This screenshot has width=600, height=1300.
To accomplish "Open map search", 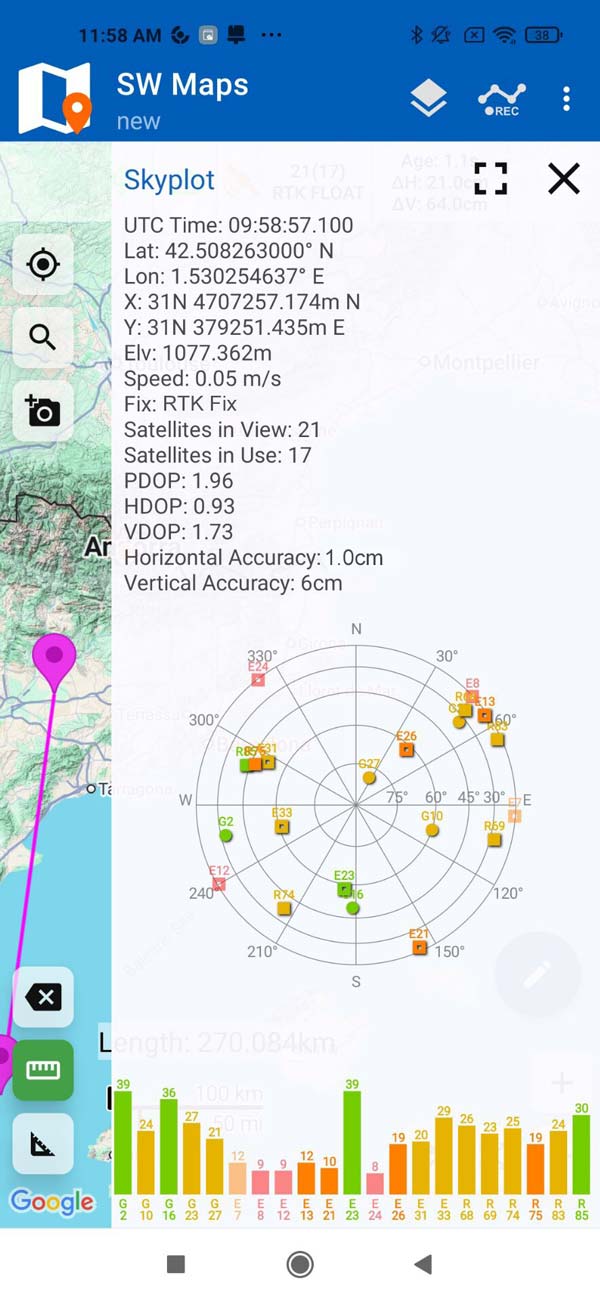I will 43,337.
